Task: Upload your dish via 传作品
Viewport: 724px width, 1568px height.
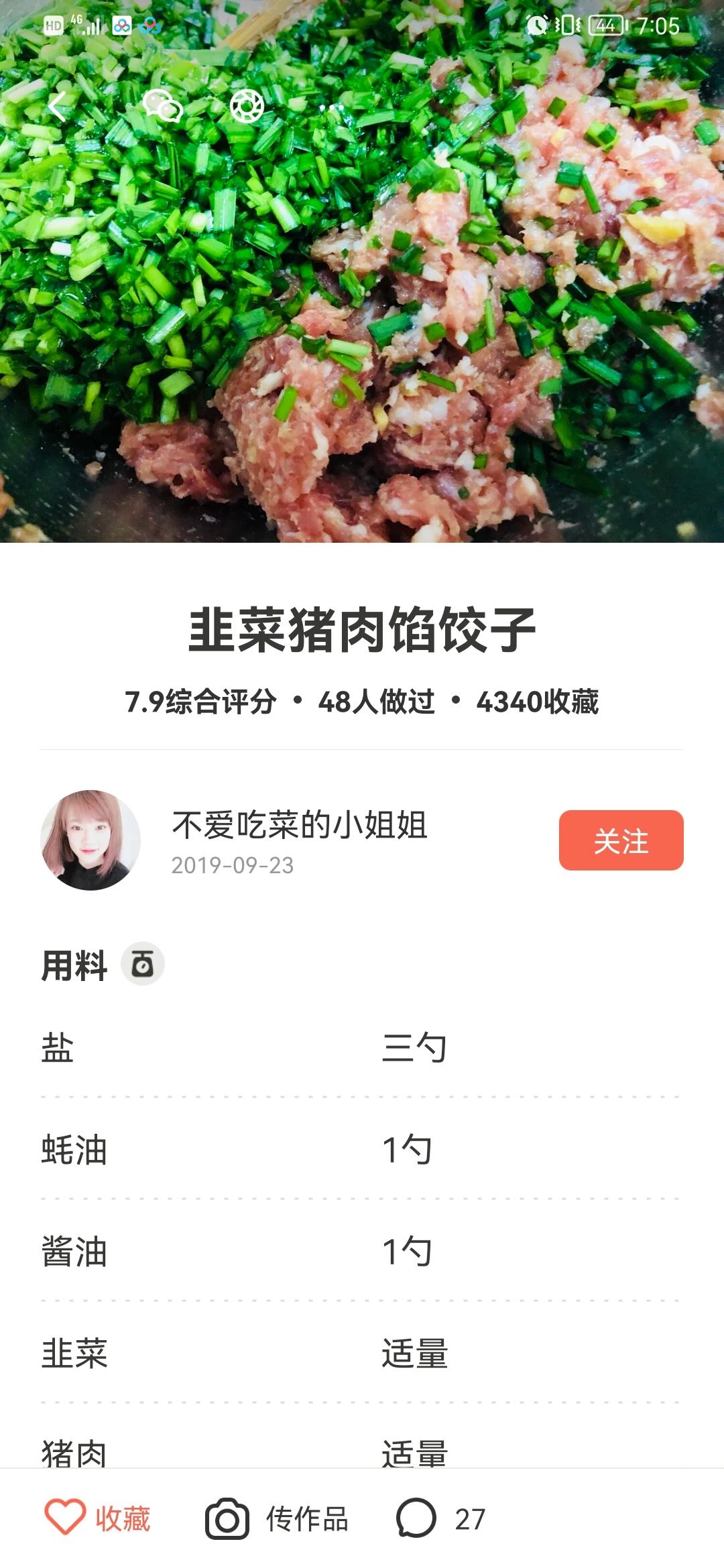Action: point(277,1518)
